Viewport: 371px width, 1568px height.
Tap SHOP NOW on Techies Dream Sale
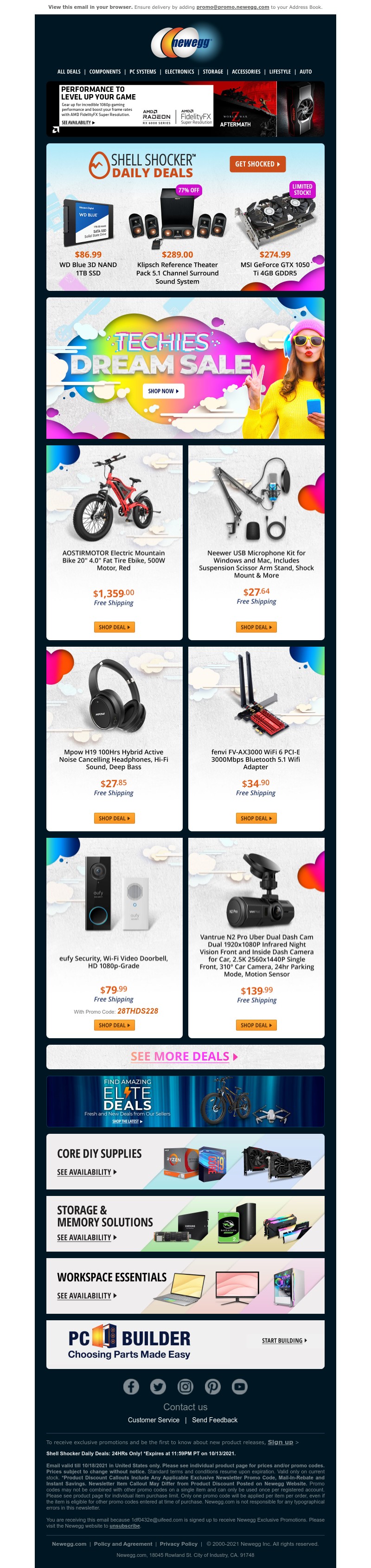163,391
